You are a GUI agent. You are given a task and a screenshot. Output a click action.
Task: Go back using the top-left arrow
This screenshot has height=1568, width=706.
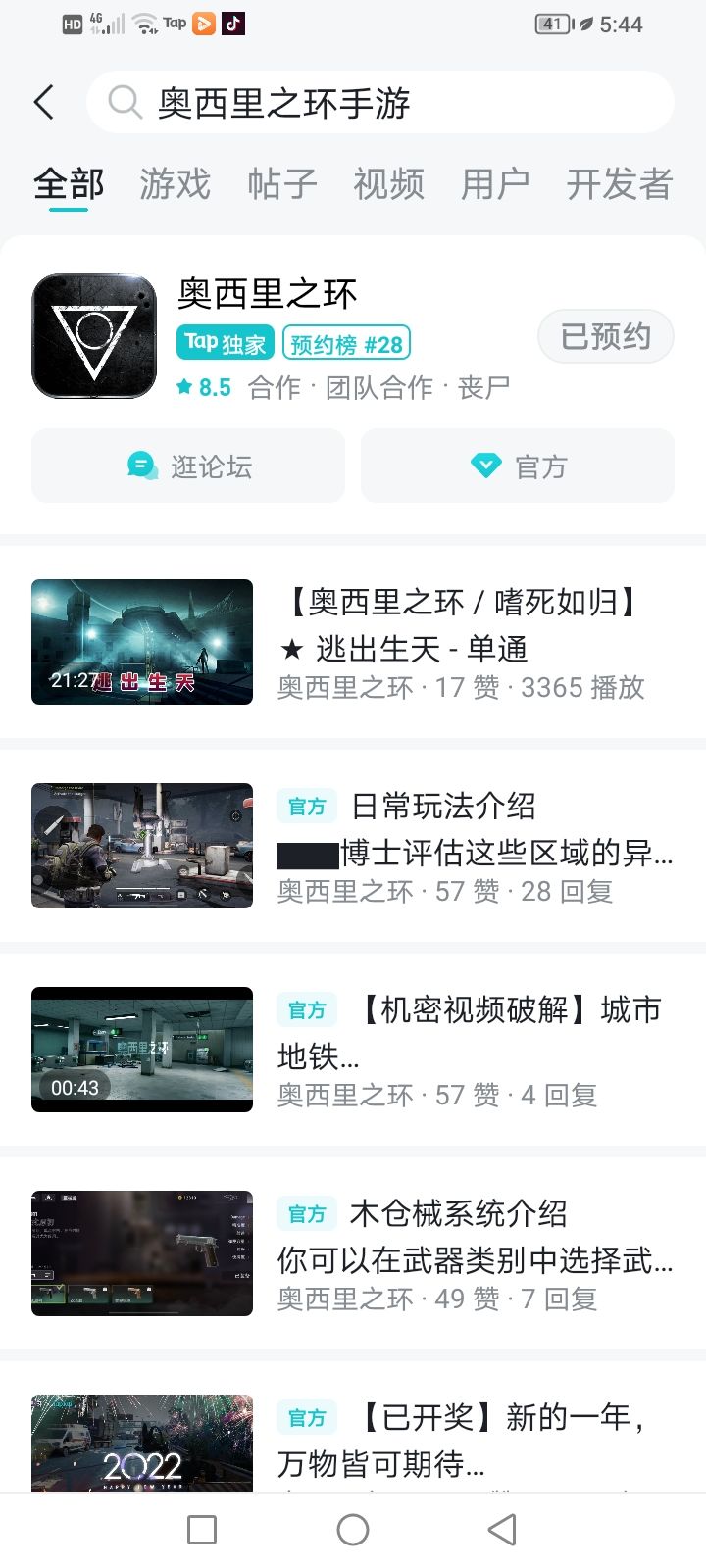(x=44, y=102)
